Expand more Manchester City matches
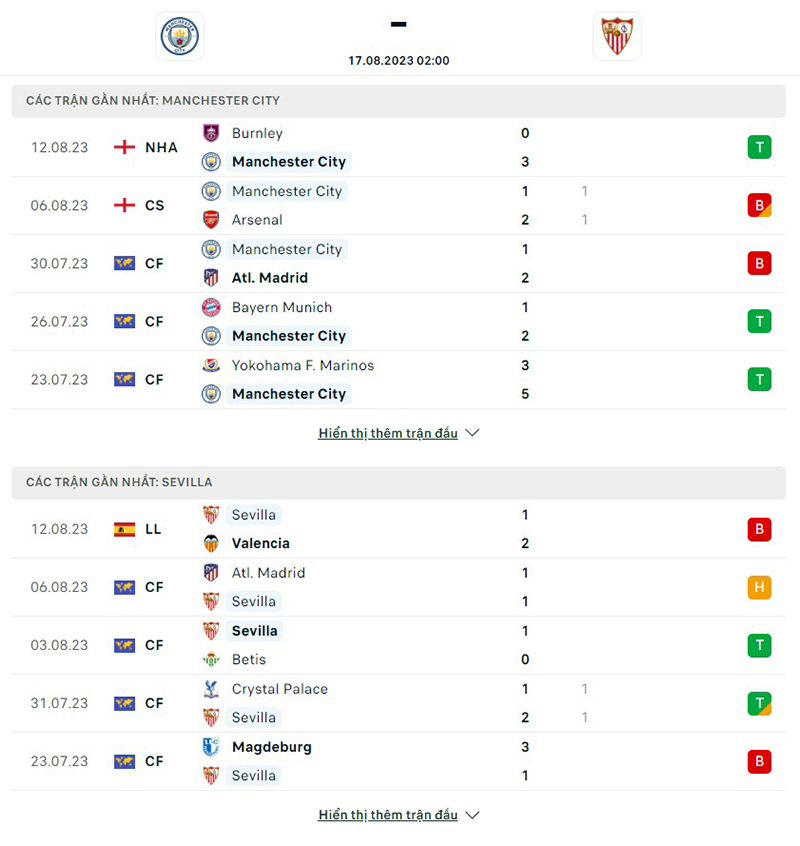Screen dimensions: 800x846 point(399,433)
